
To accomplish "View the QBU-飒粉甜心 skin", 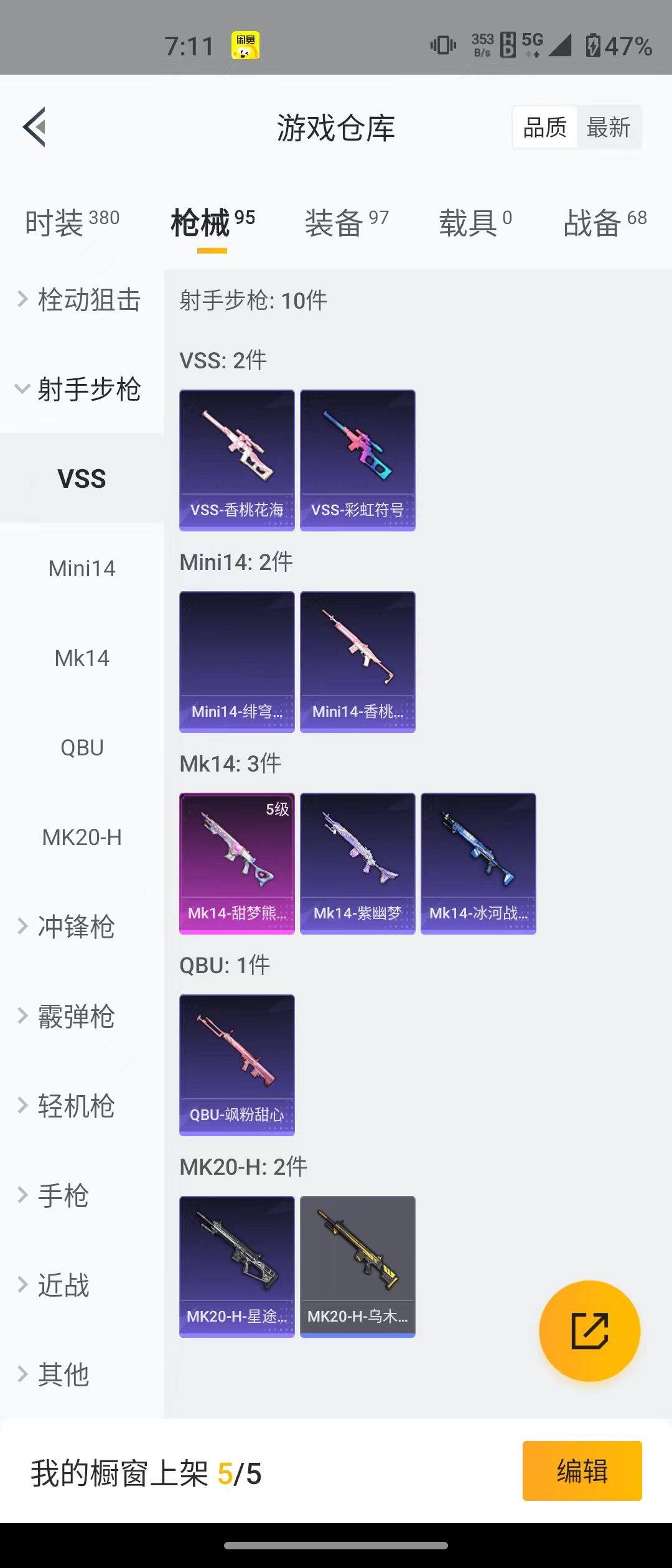I will 237,1065.
